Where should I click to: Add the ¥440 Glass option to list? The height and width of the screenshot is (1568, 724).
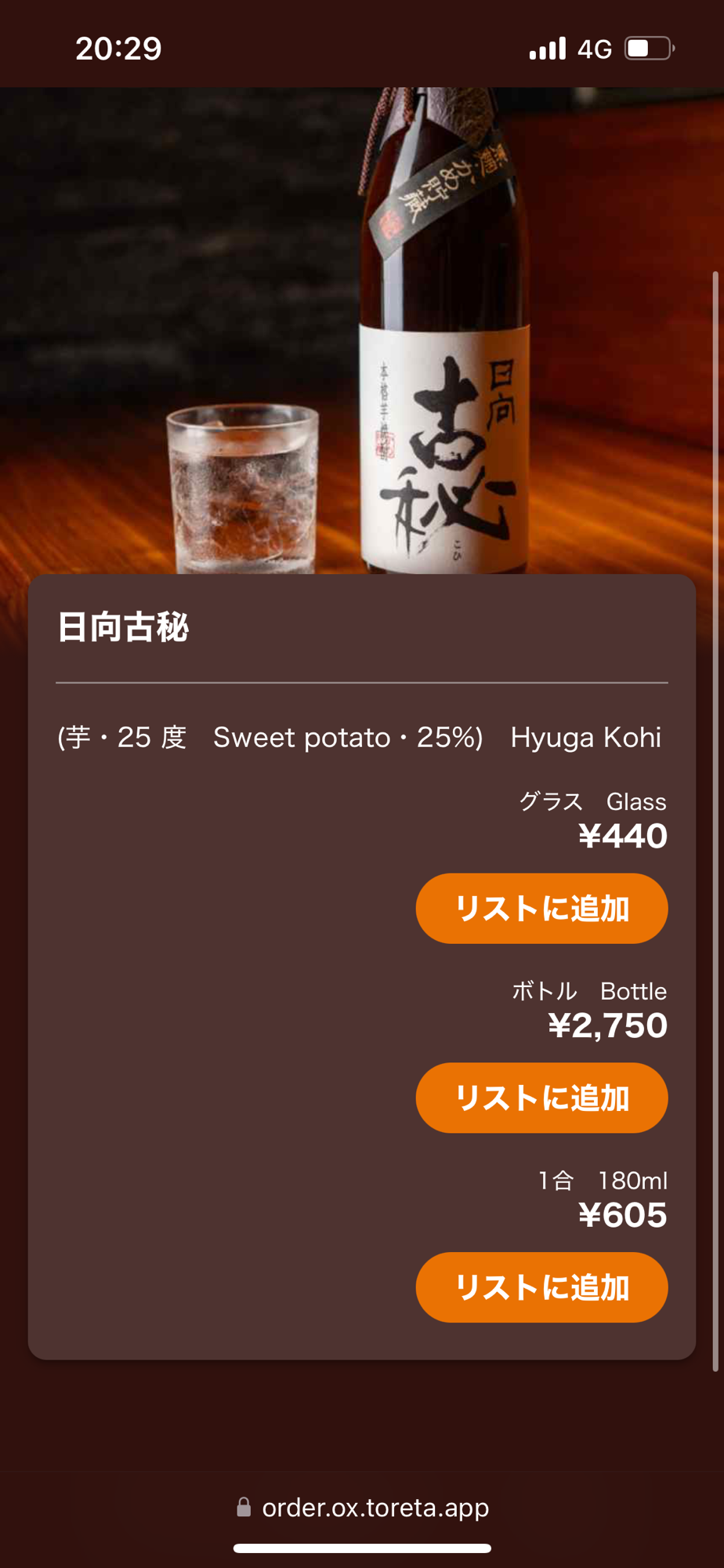tap(541, 909)
